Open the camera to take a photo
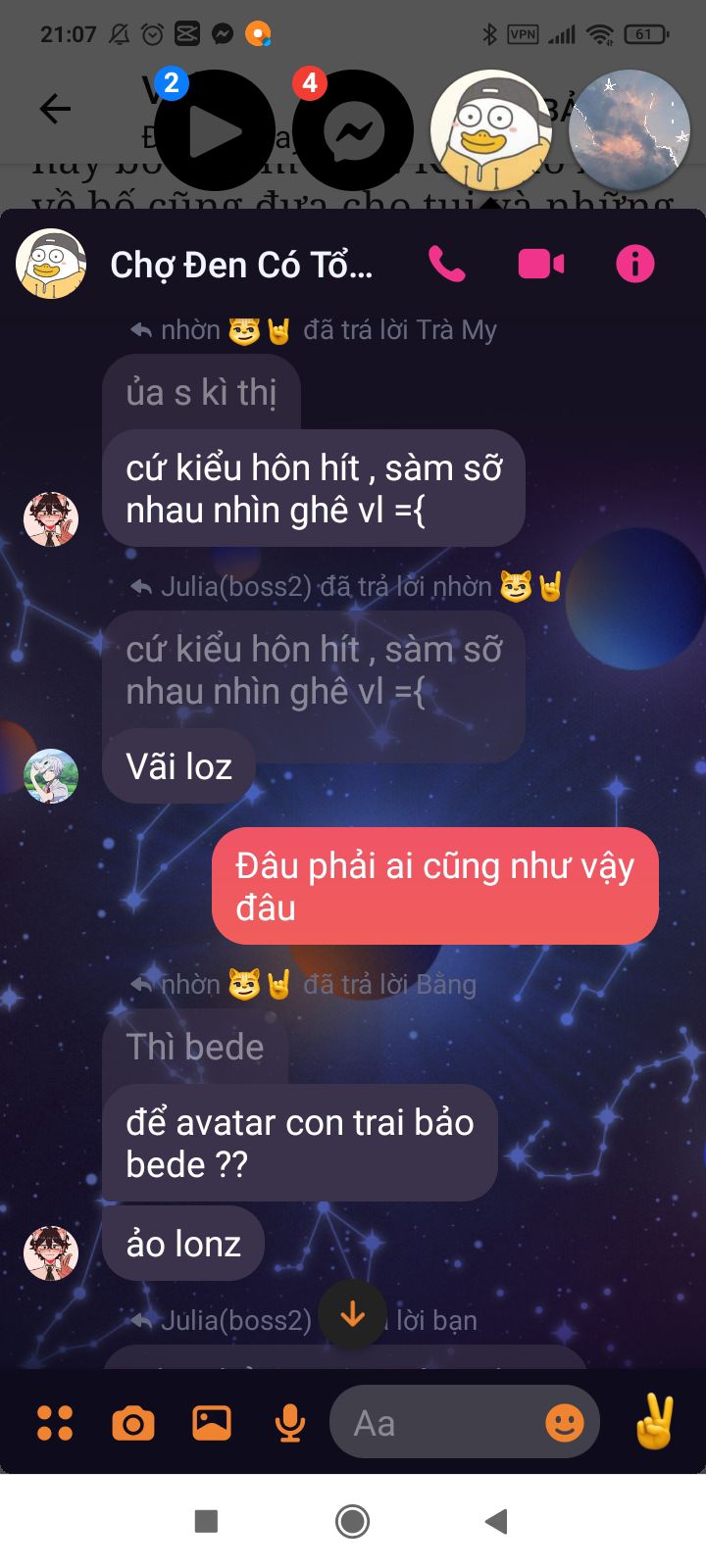 tap(133, 1423)
